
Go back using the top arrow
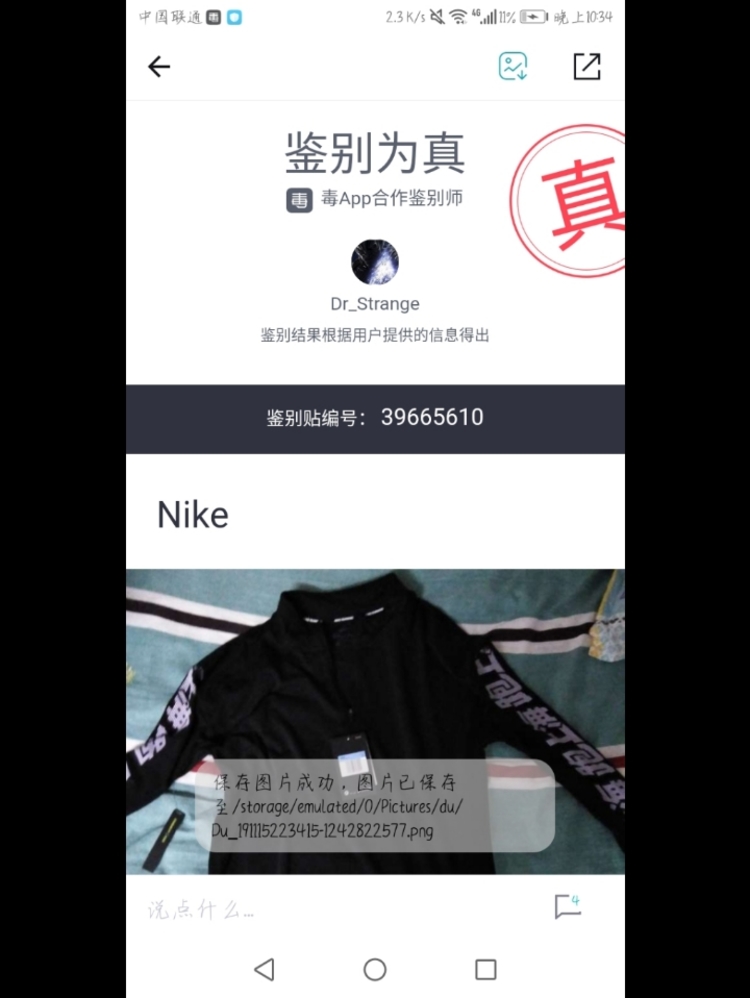point(159,67)
